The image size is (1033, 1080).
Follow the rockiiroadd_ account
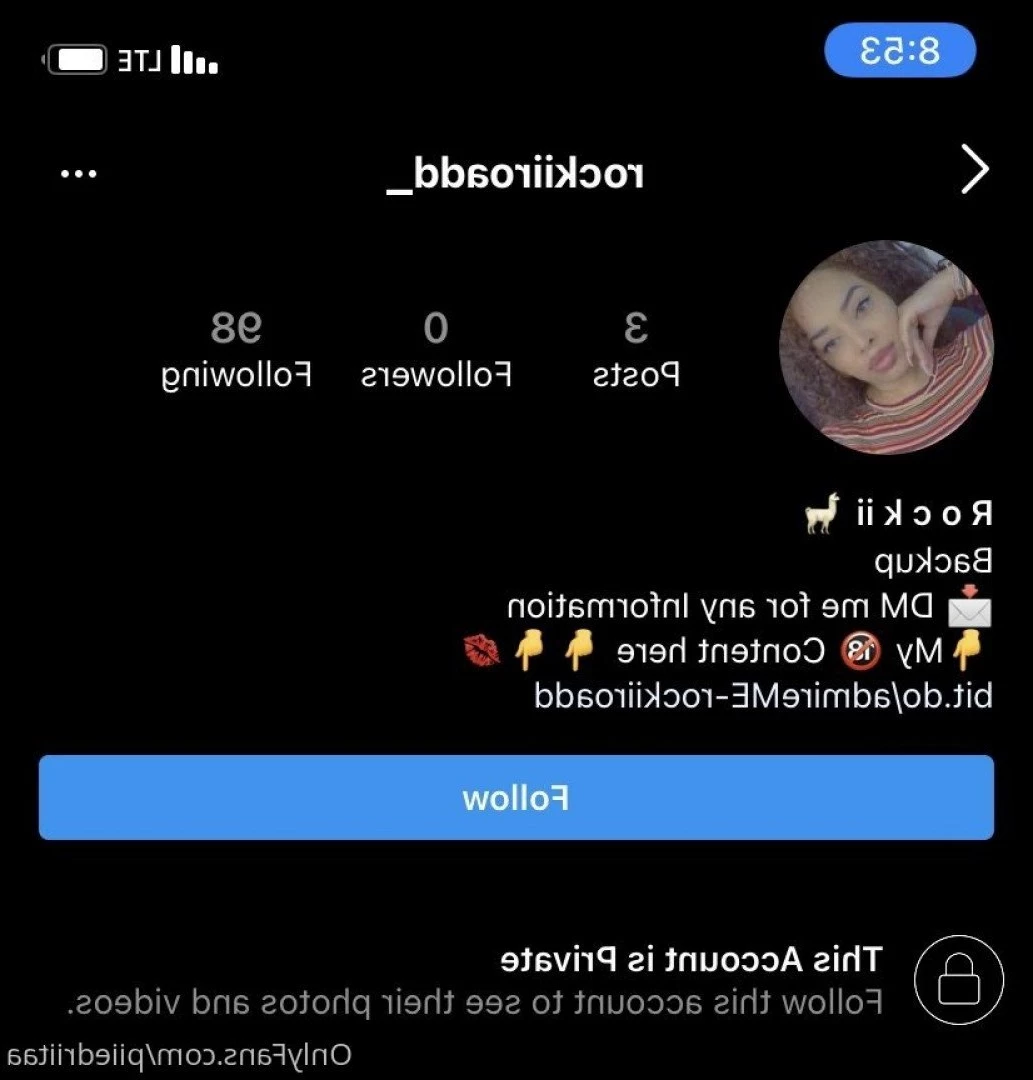point(516,798)
